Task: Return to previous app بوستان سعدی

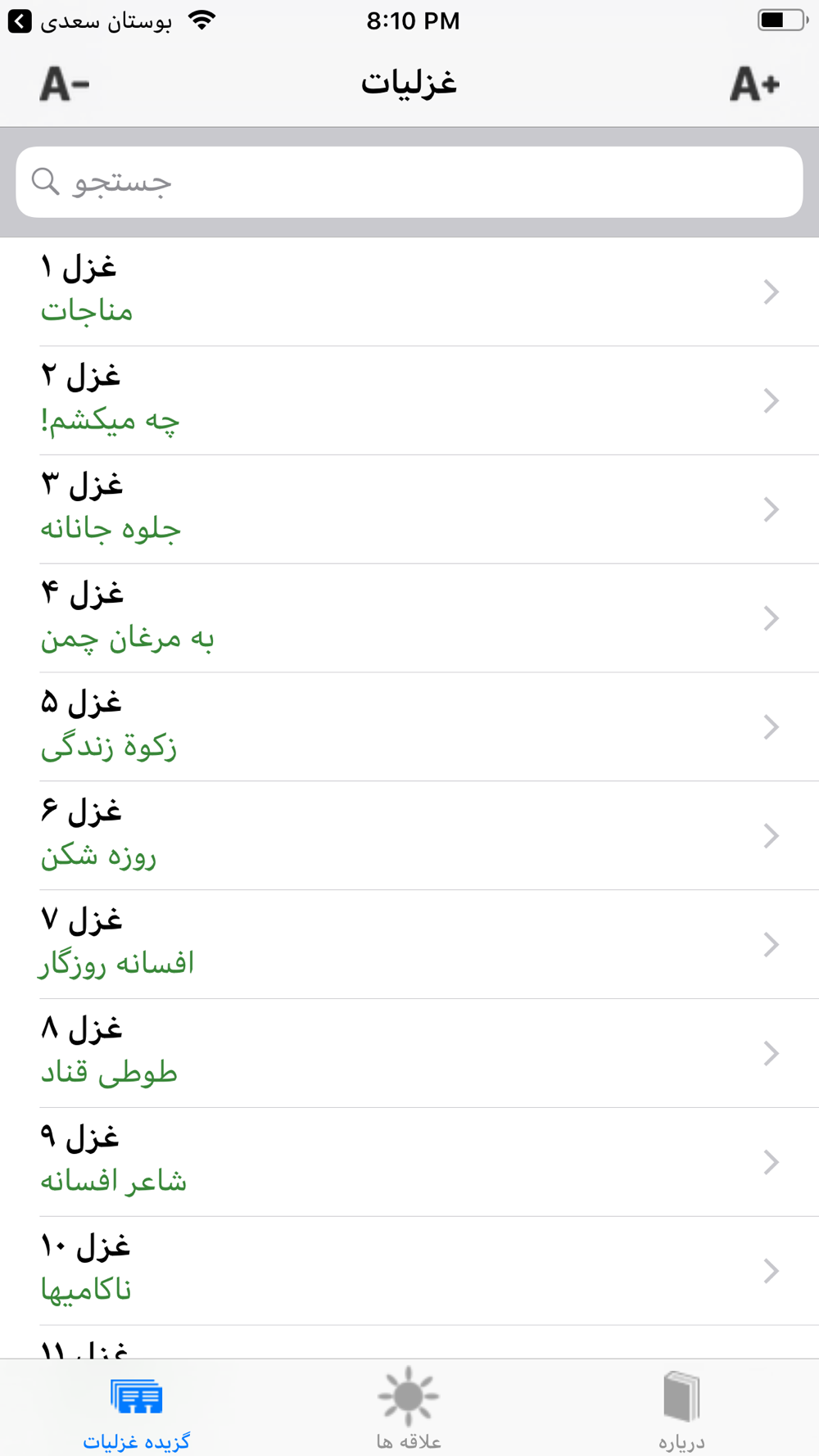Action: pos(90,21)
